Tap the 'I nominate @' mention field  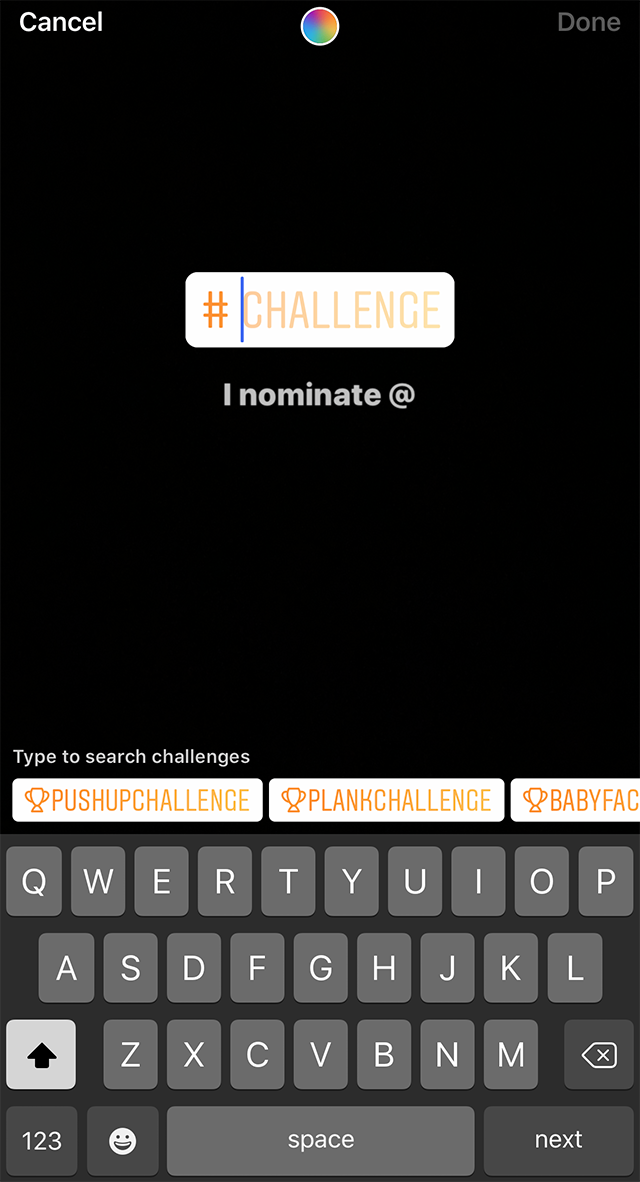coord(319,394)
